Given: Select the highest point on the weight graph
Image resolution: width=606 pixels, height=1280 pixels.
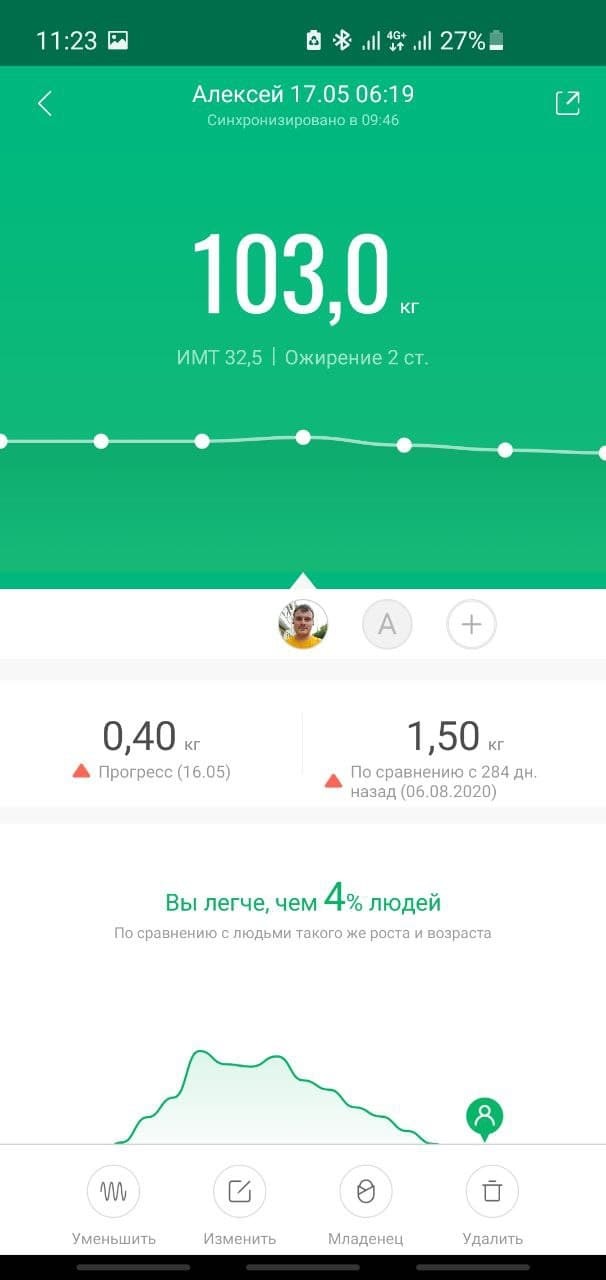Looking at the screenshot, I should 303,437.
